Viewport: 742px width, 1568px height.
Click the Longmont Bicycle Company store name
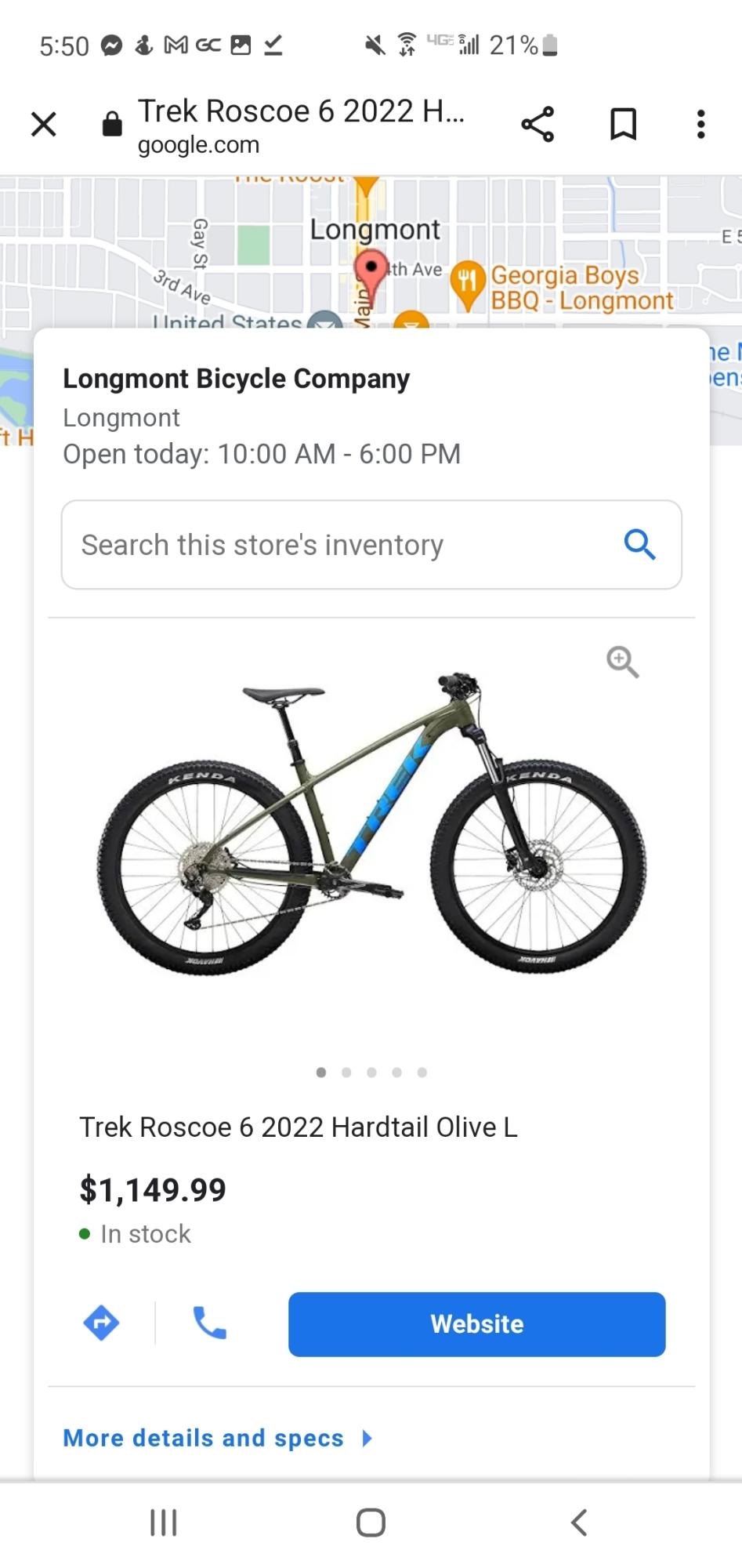[x=235, y=378]
